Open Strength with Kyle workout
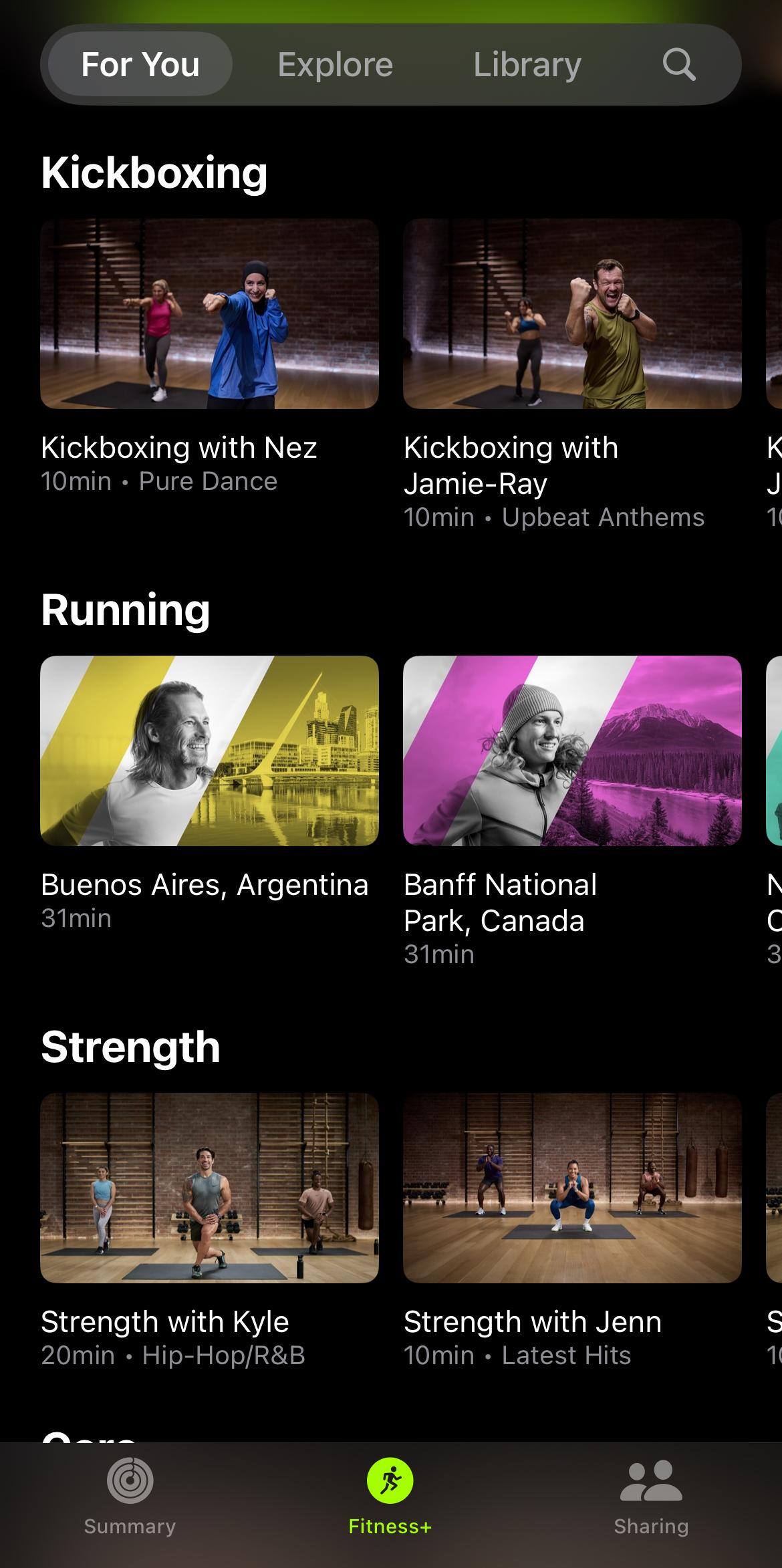 click(209, 1188)
